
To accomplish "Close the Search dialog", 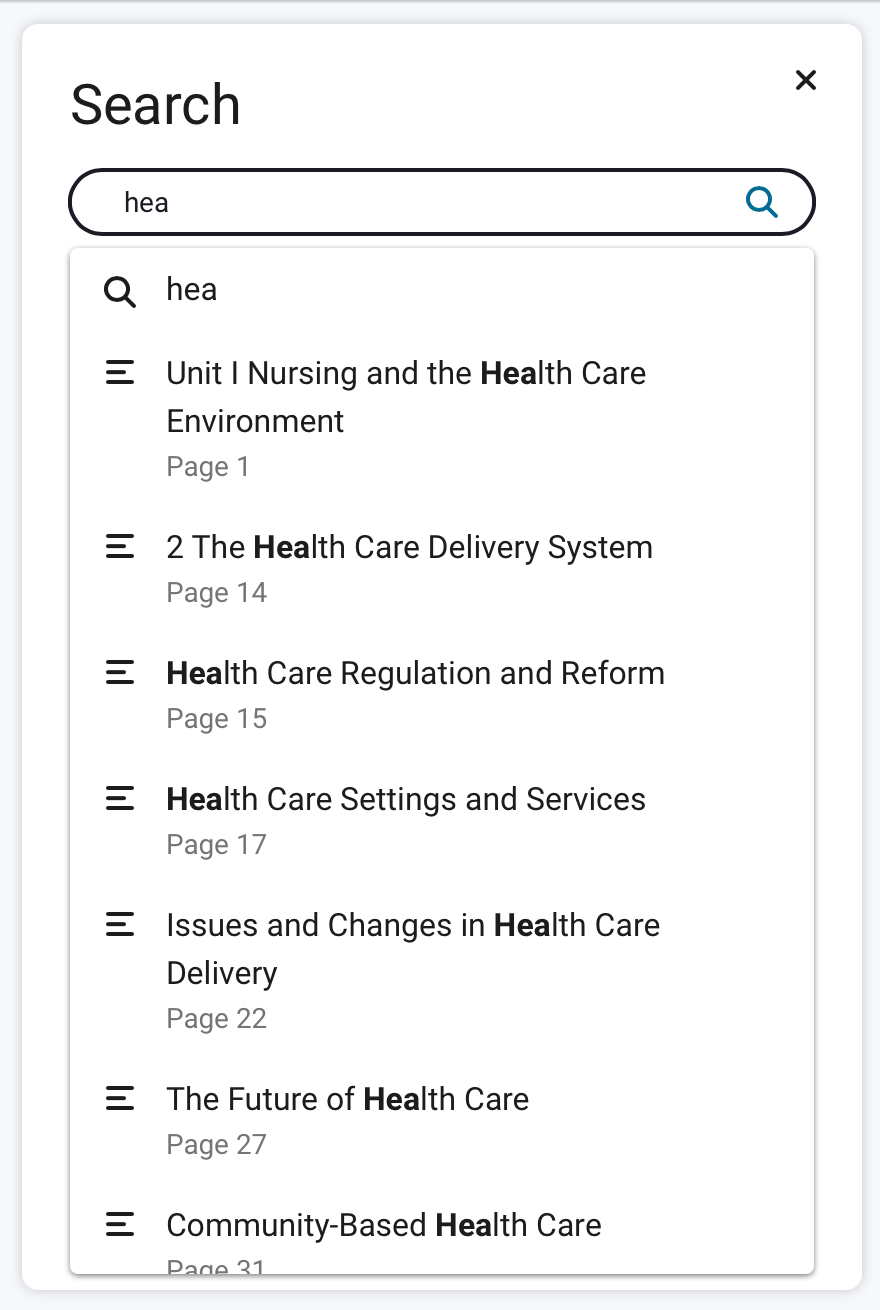I will [806, 80].
